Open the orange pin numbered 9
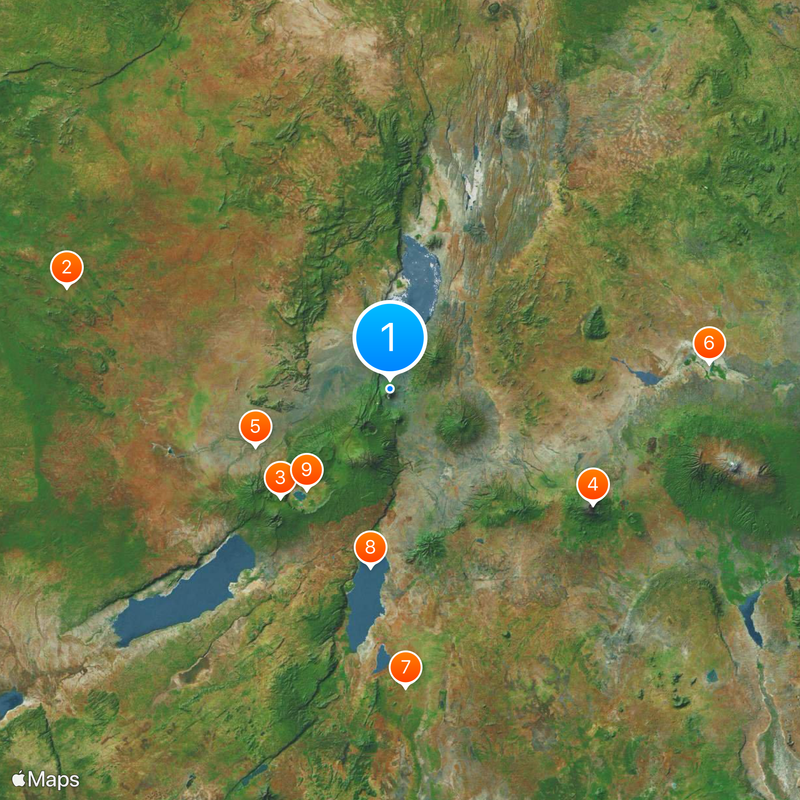 pos(306,468)
